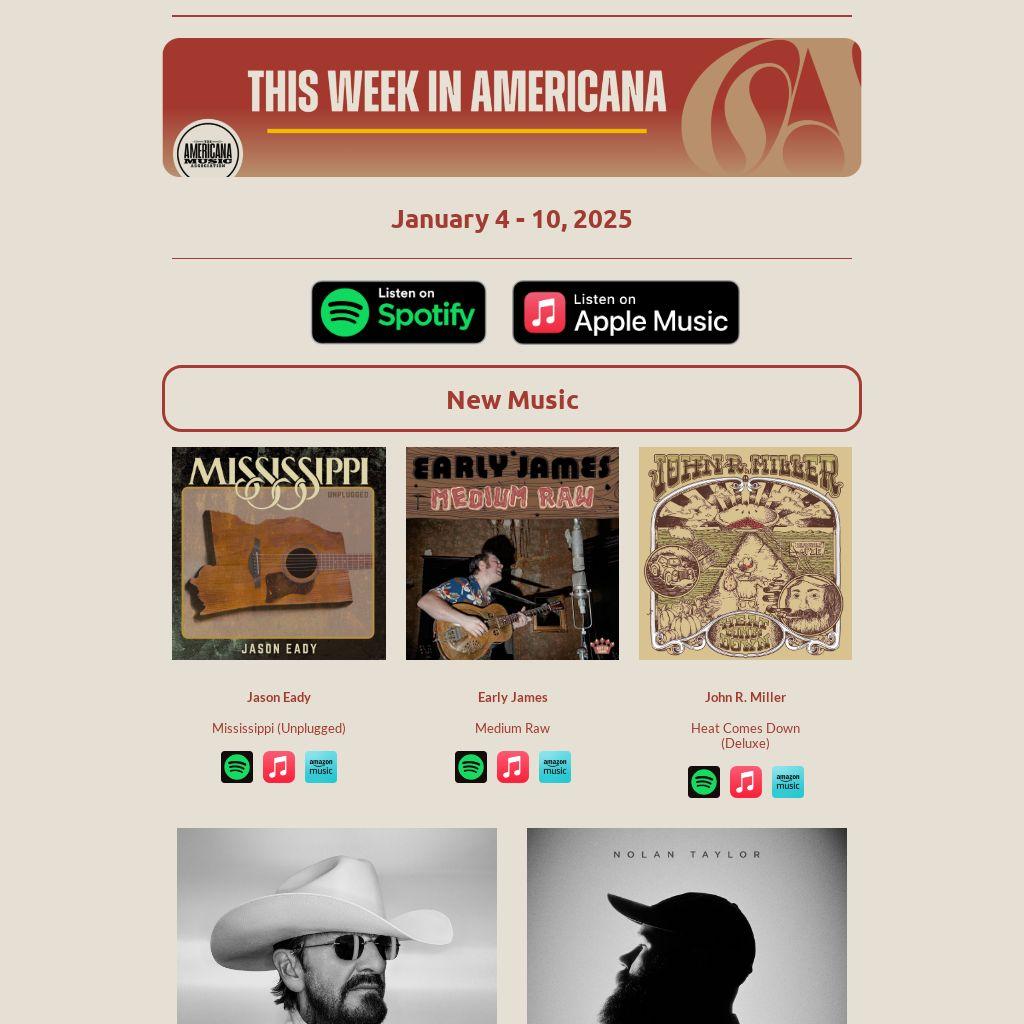
Task: Listen to Mississippi (Unplugged) on Amazon Music
Action: click(x=321, y=767)
